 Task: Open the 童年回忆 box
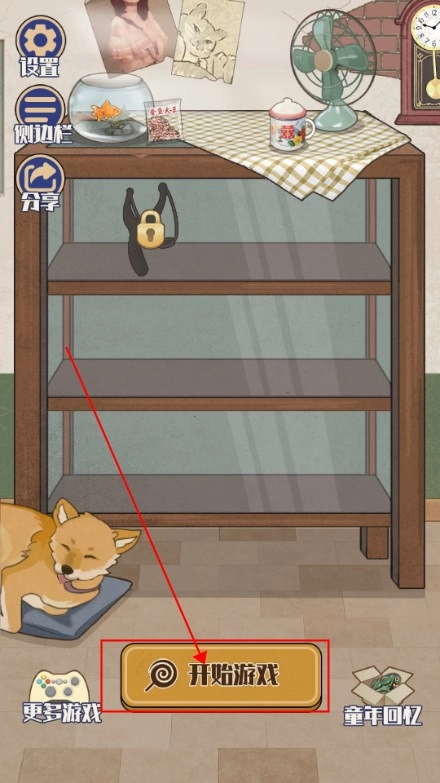tap(383, 696)
